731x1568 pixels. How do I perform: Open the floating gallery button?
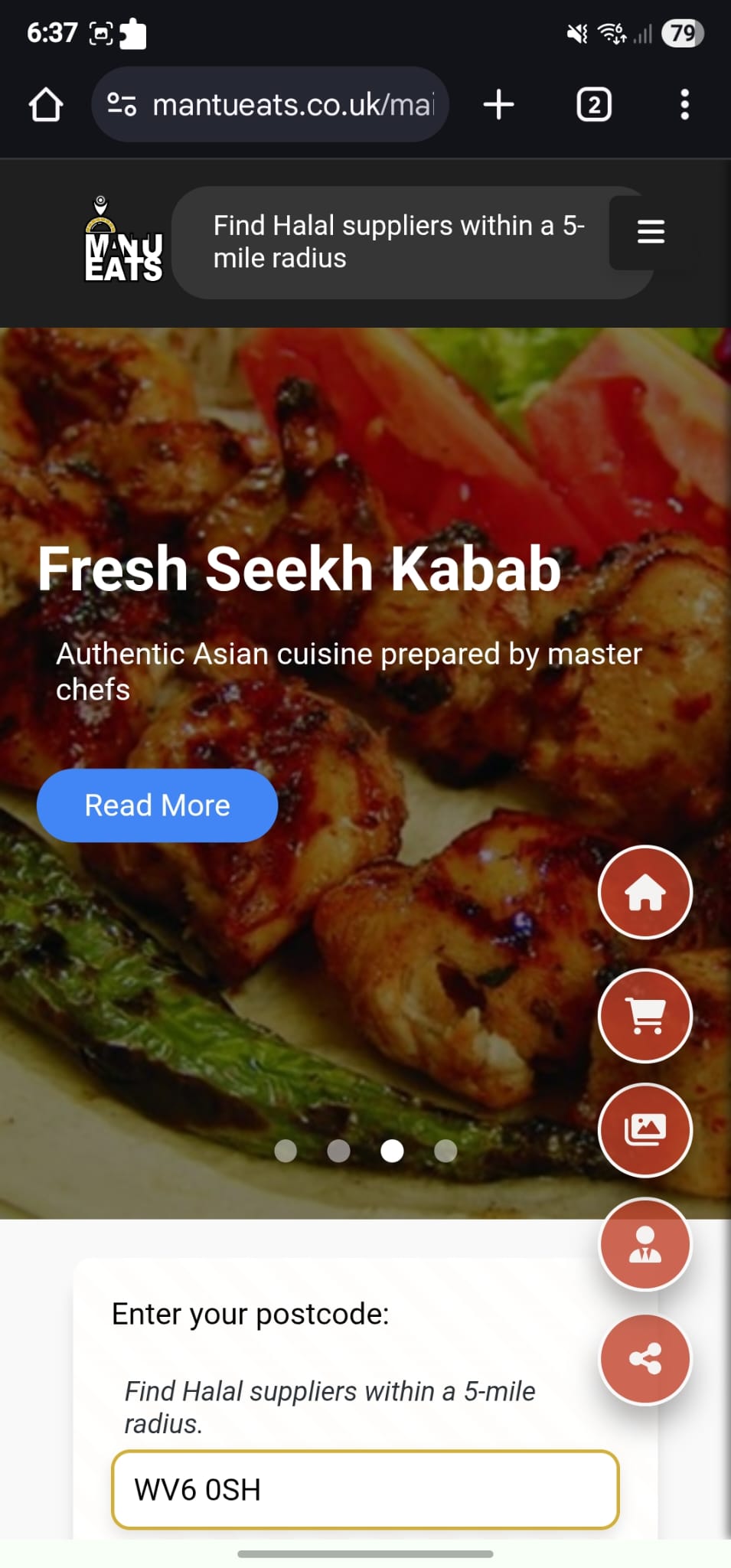click(x=645, y=1130)
